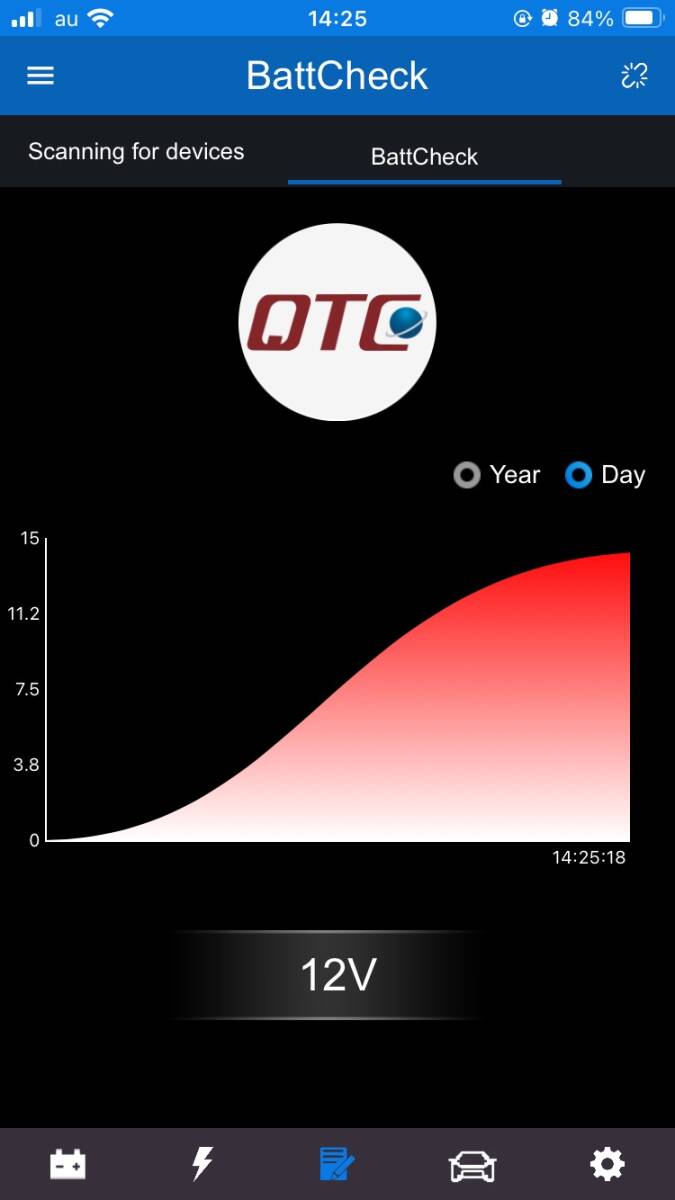This screenshot has width=675, height=1200.
Task: Tap the 12V voltage button
Action: pyautogui.click(x=337, y=975)
